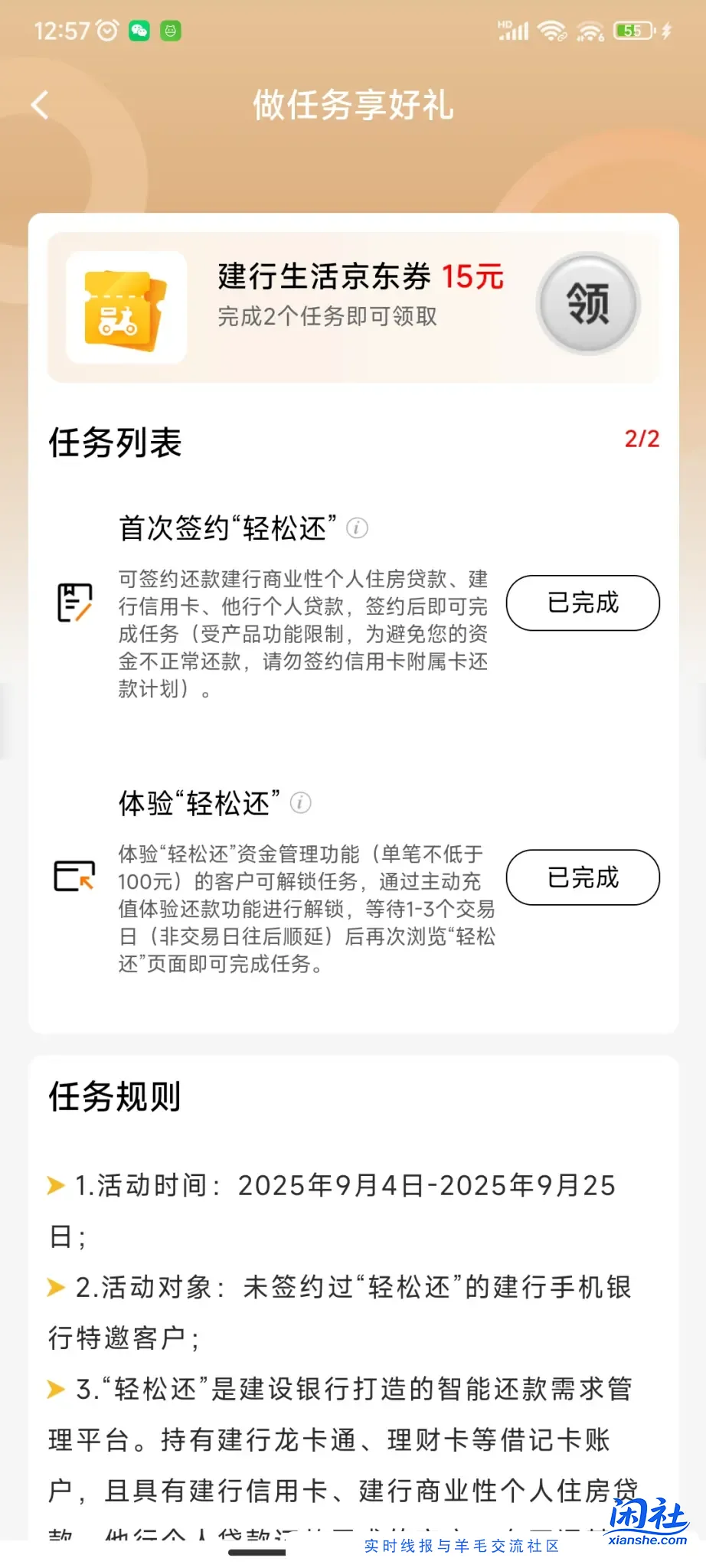Tap 已完成 for the 首次签约 task
The width and height of the screenshot is (706, 1568).
pyautogui.click(x=582, y=603)
